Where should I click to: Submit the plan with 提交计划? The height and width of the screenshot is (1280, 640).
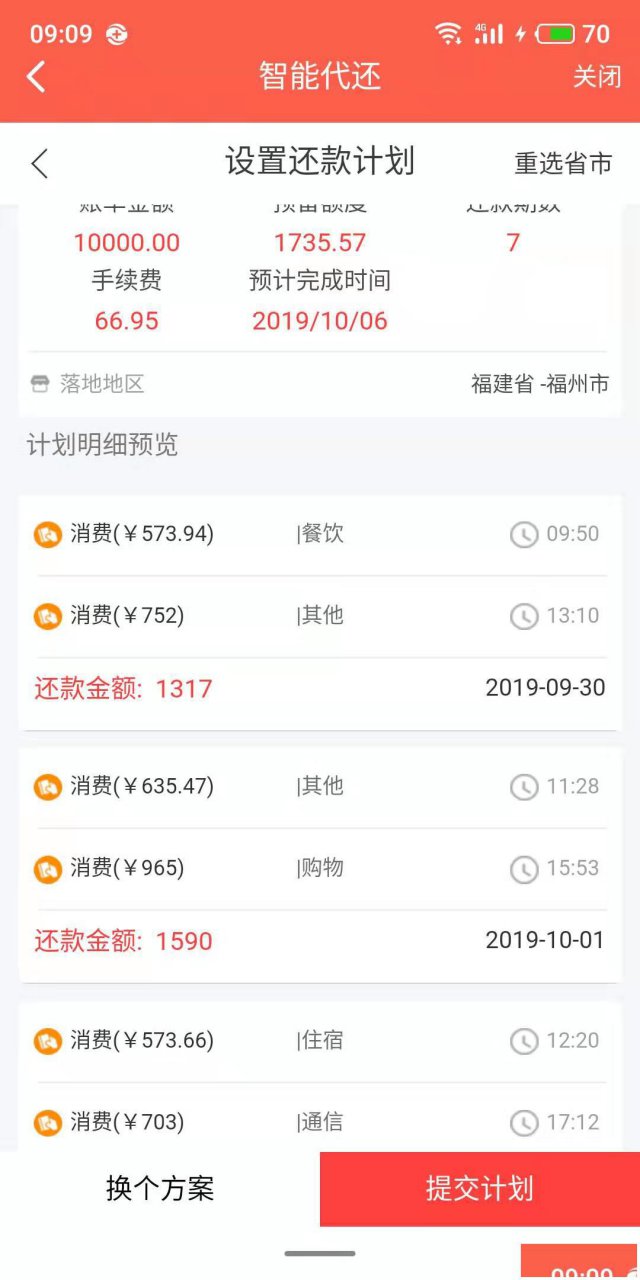(480, 1189)
